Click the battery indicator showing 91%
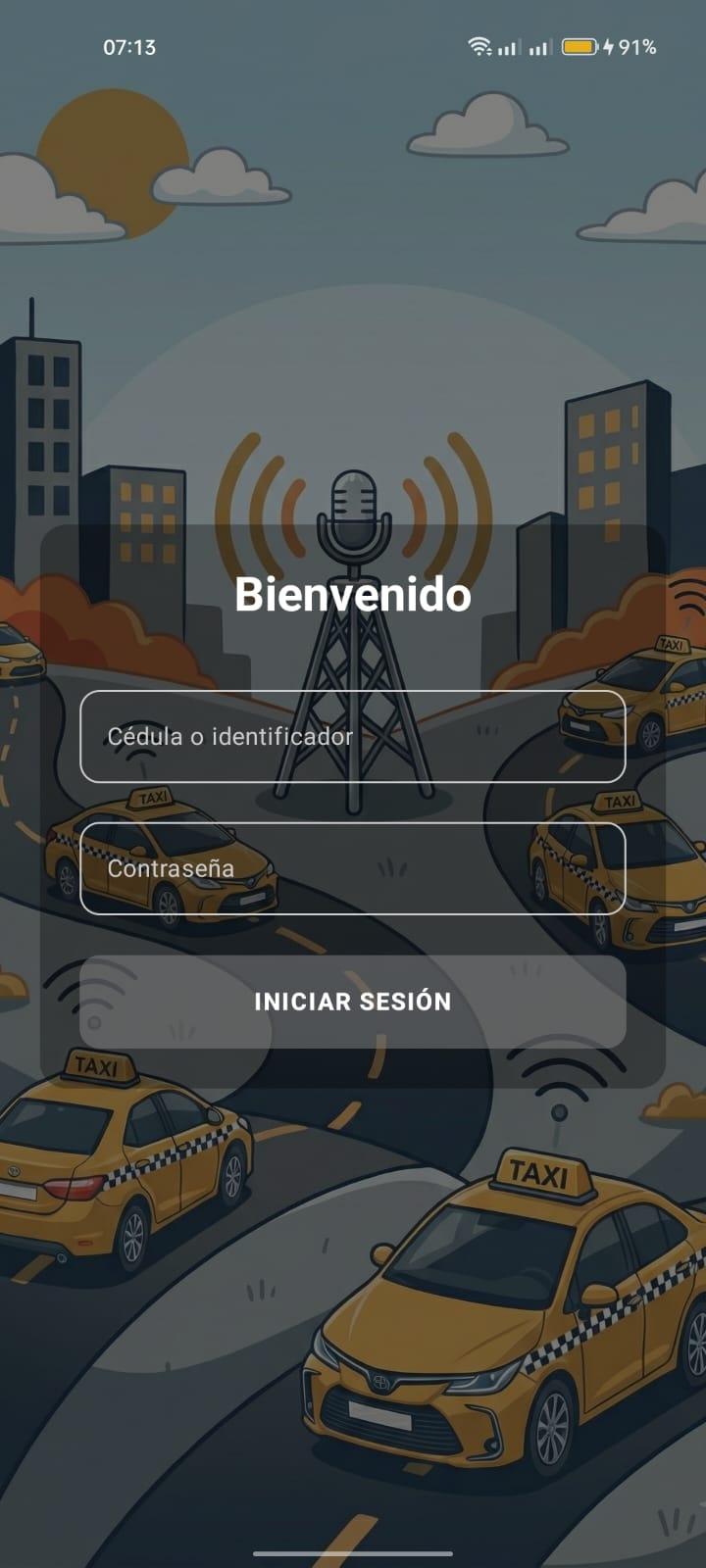This screenshot has width=706, height=1568. pos(580,45)
